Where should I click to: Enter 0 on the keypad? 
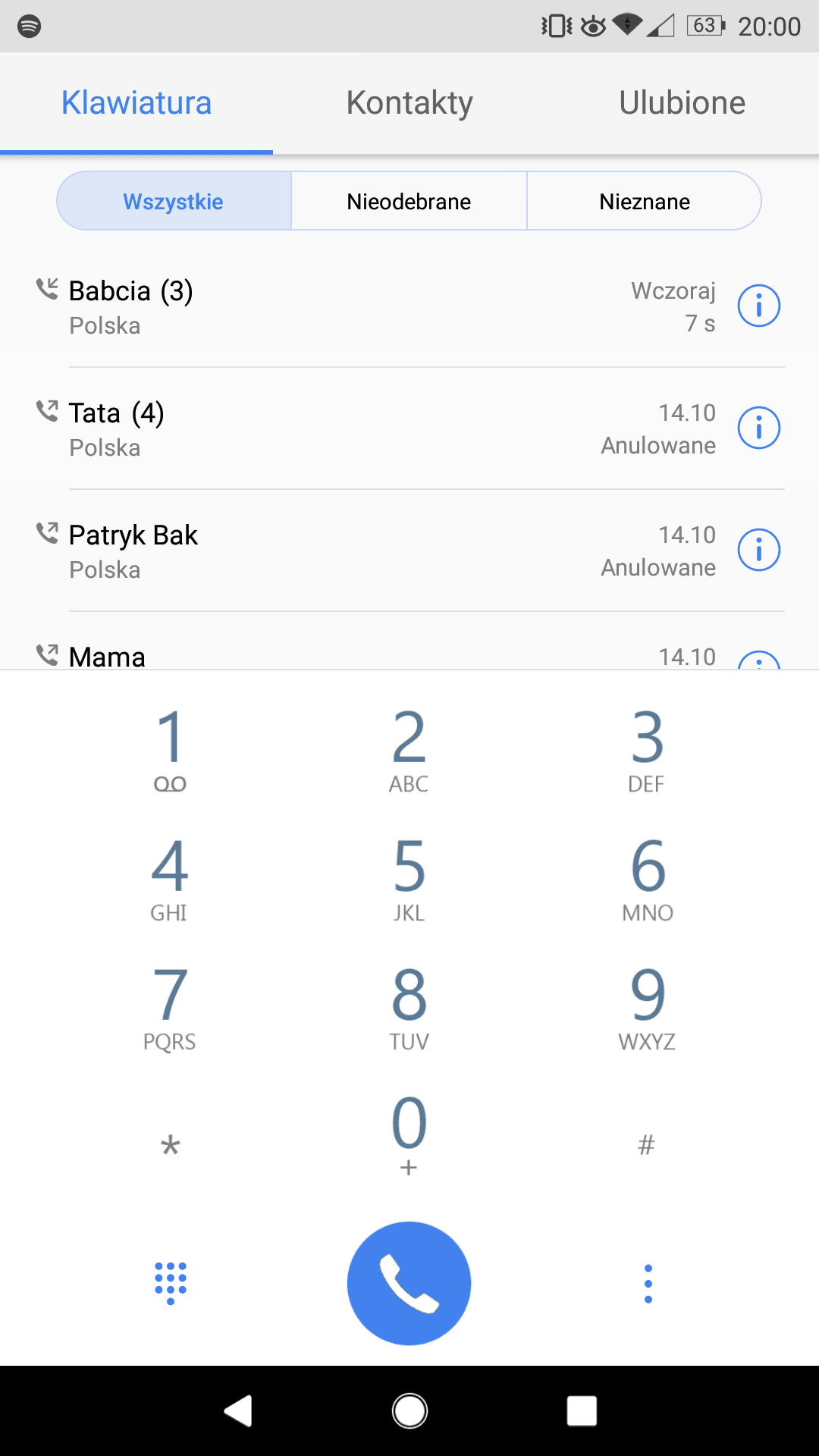tap(409, 1134)
